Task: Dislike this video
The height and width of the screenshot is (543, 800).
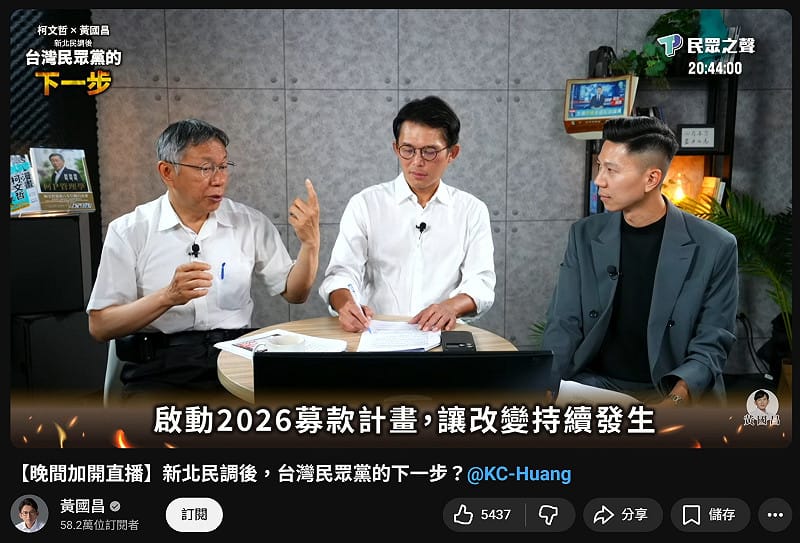Action: tap(549, 515)
